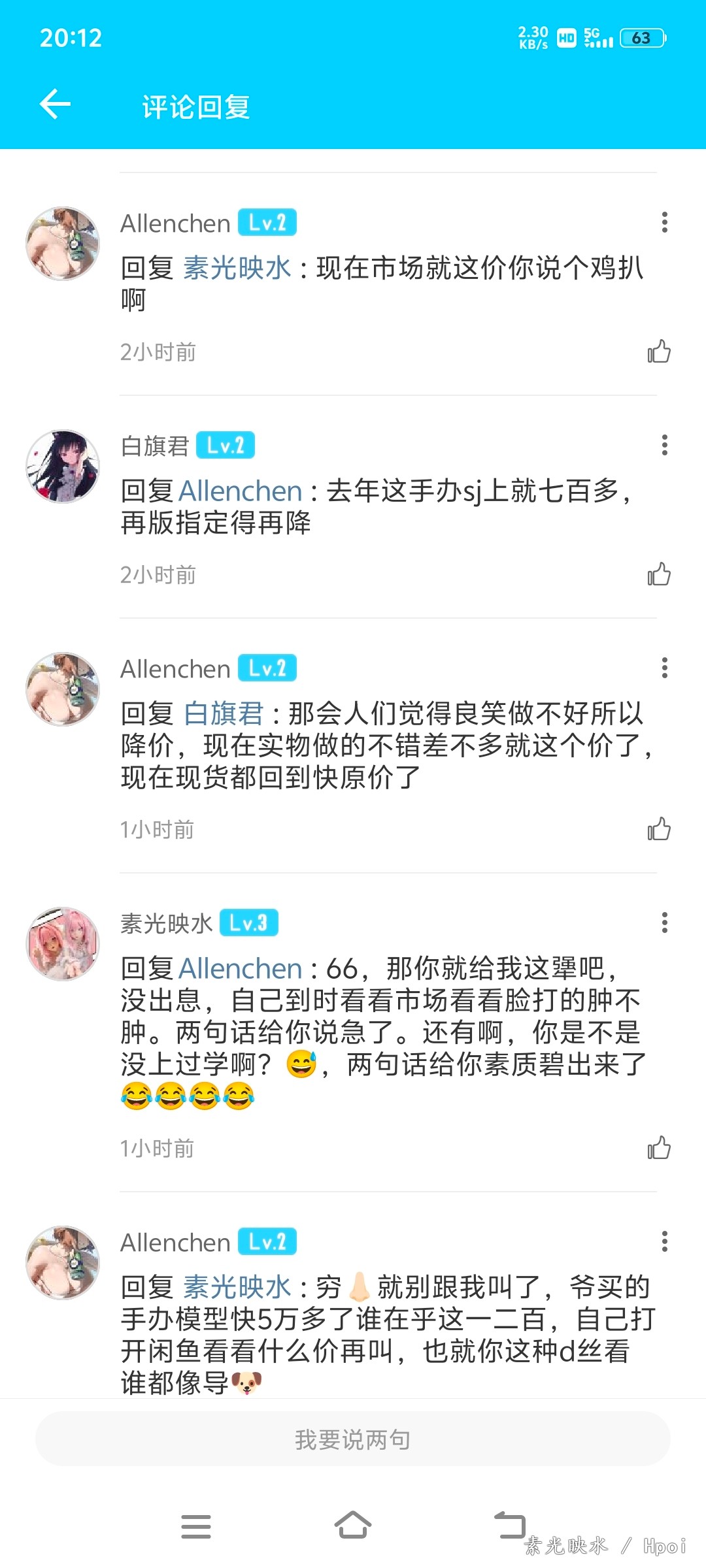
Task: Open overflow menu on 白旗君's comment
Action: (x=664, y=445)
